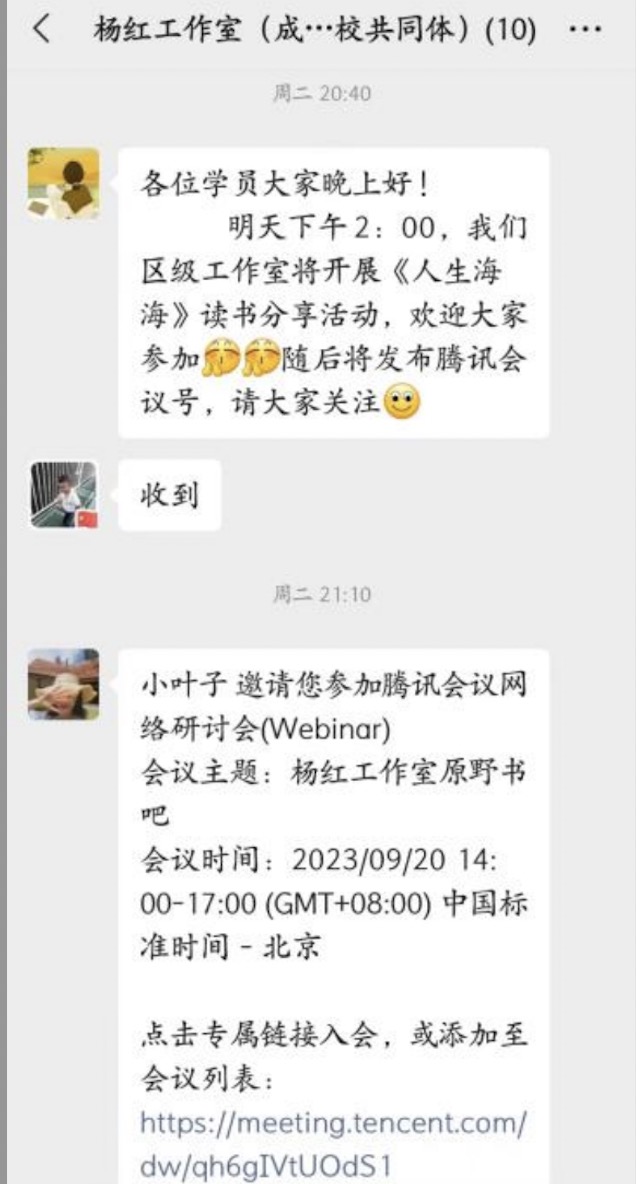View profile of the 腾讯会议 invitation sender
Image resolution: width=636 pixels, height=1184 pixels.
pos(64,684)
